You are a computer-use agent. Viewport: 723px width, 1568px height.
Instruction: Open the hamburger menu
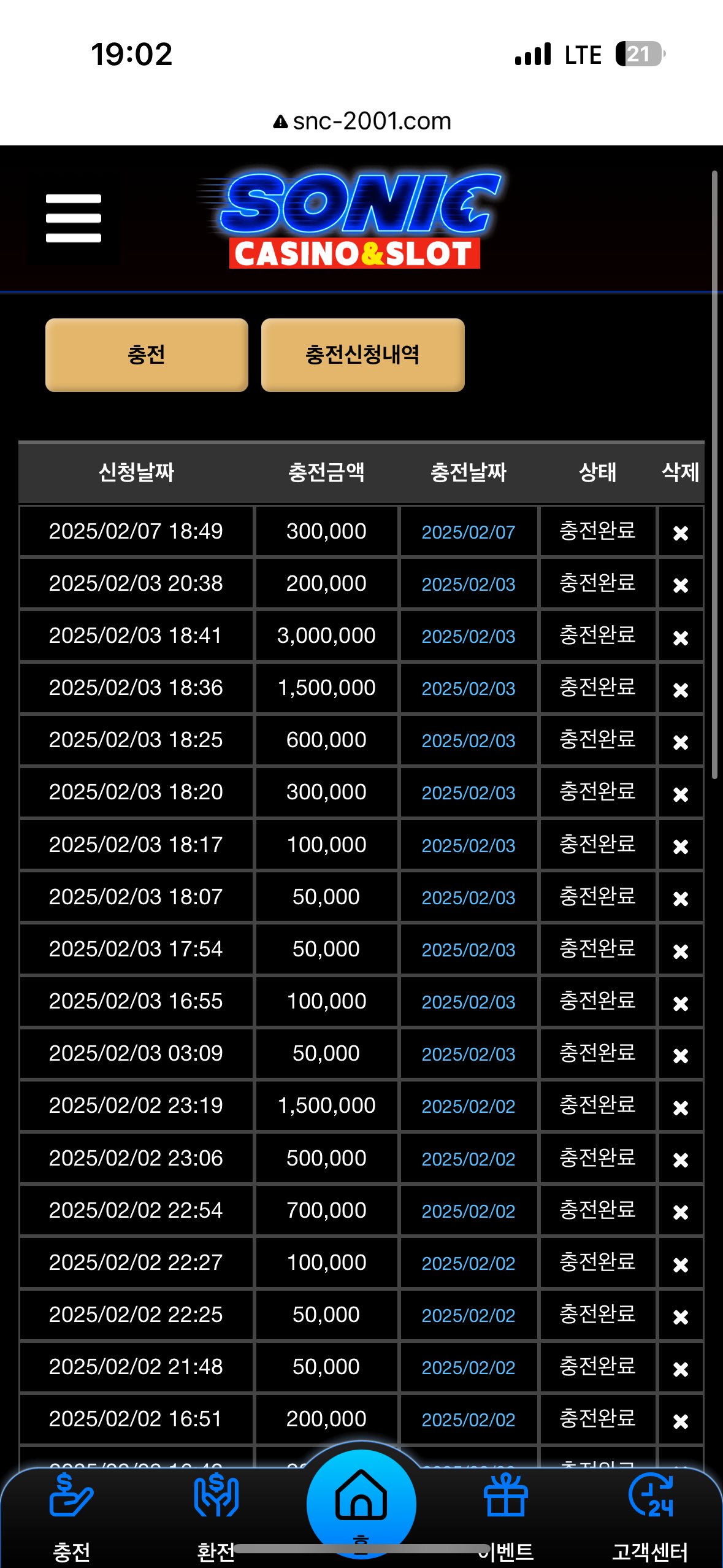(x=74, y=218)
